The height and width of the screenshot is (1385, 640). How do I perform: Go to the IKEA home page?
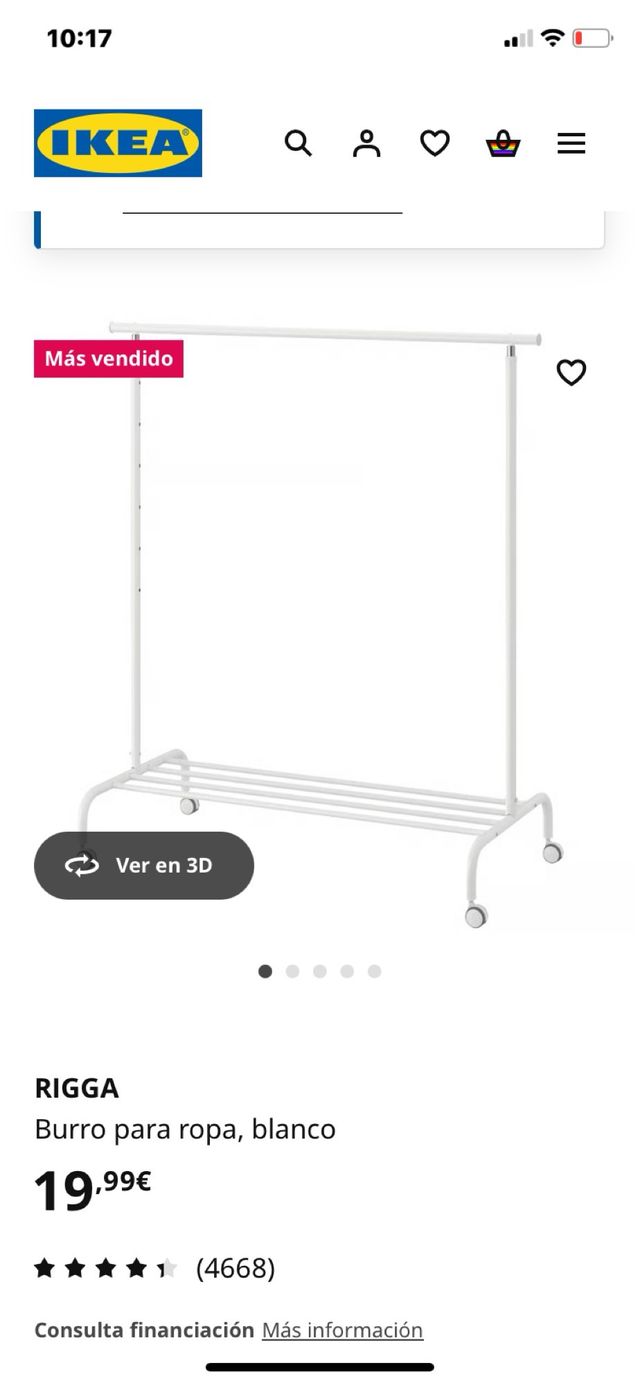tap(118, 143)
